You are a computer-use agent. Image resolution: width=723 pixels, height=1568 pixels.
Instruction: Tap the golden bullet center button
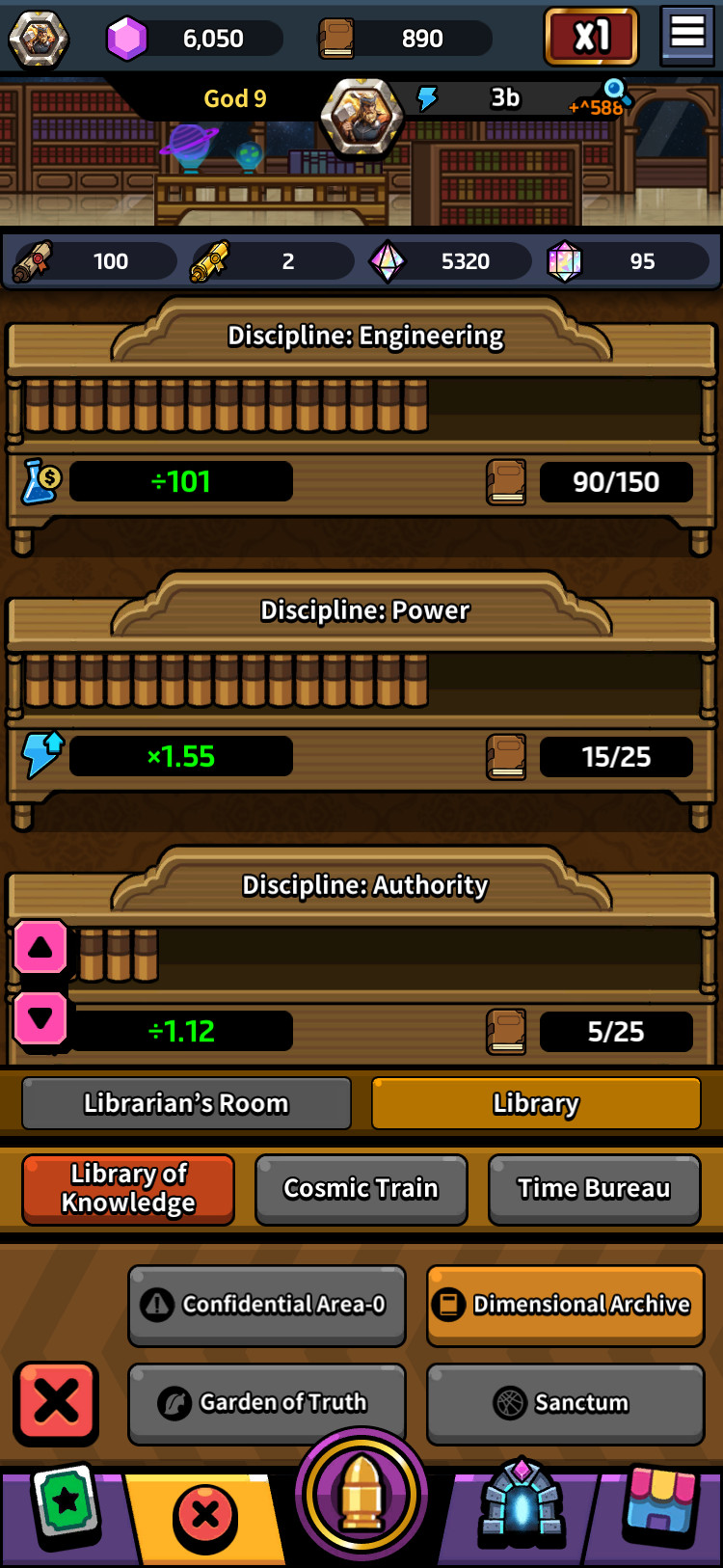point(361,1495)
